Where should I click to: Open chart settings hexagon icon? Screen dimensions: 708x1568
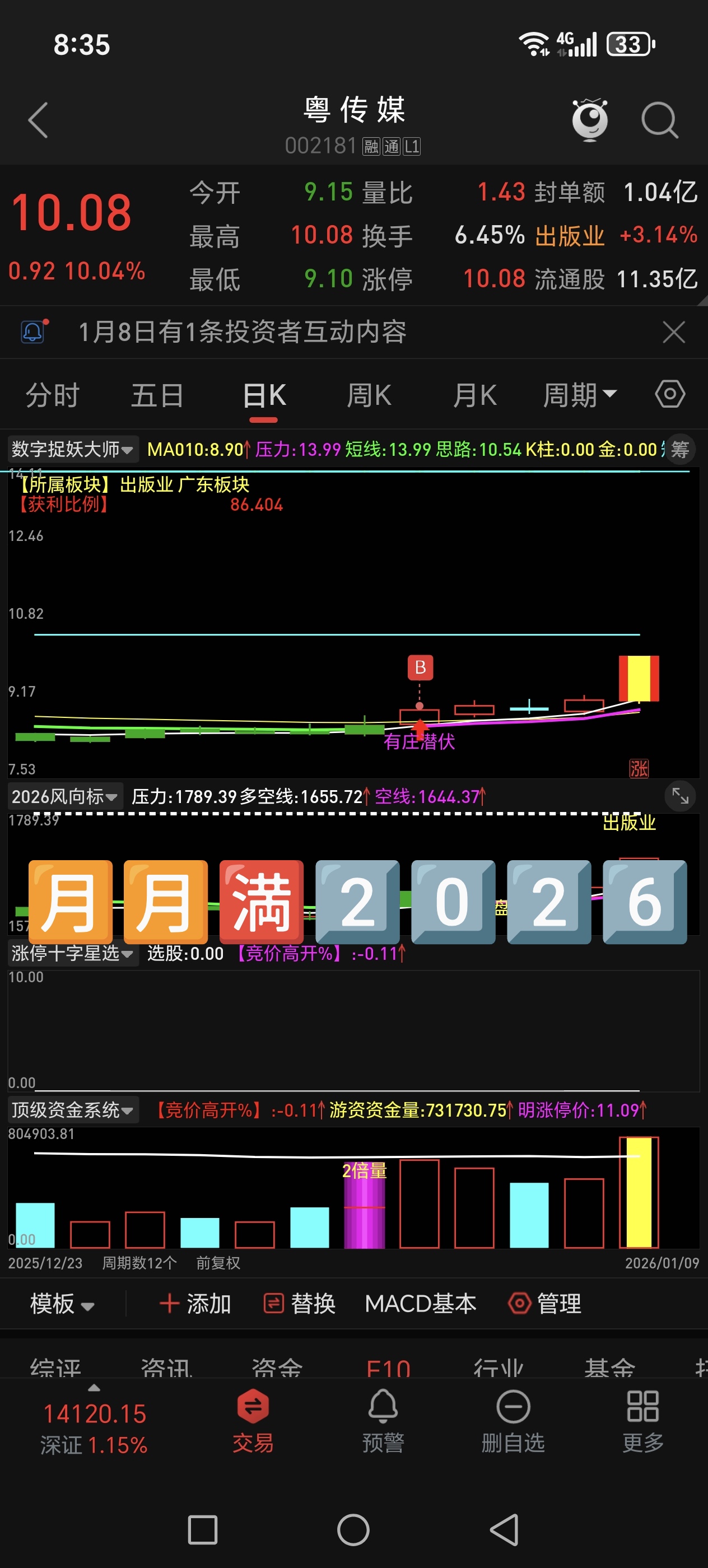point(670,394)
